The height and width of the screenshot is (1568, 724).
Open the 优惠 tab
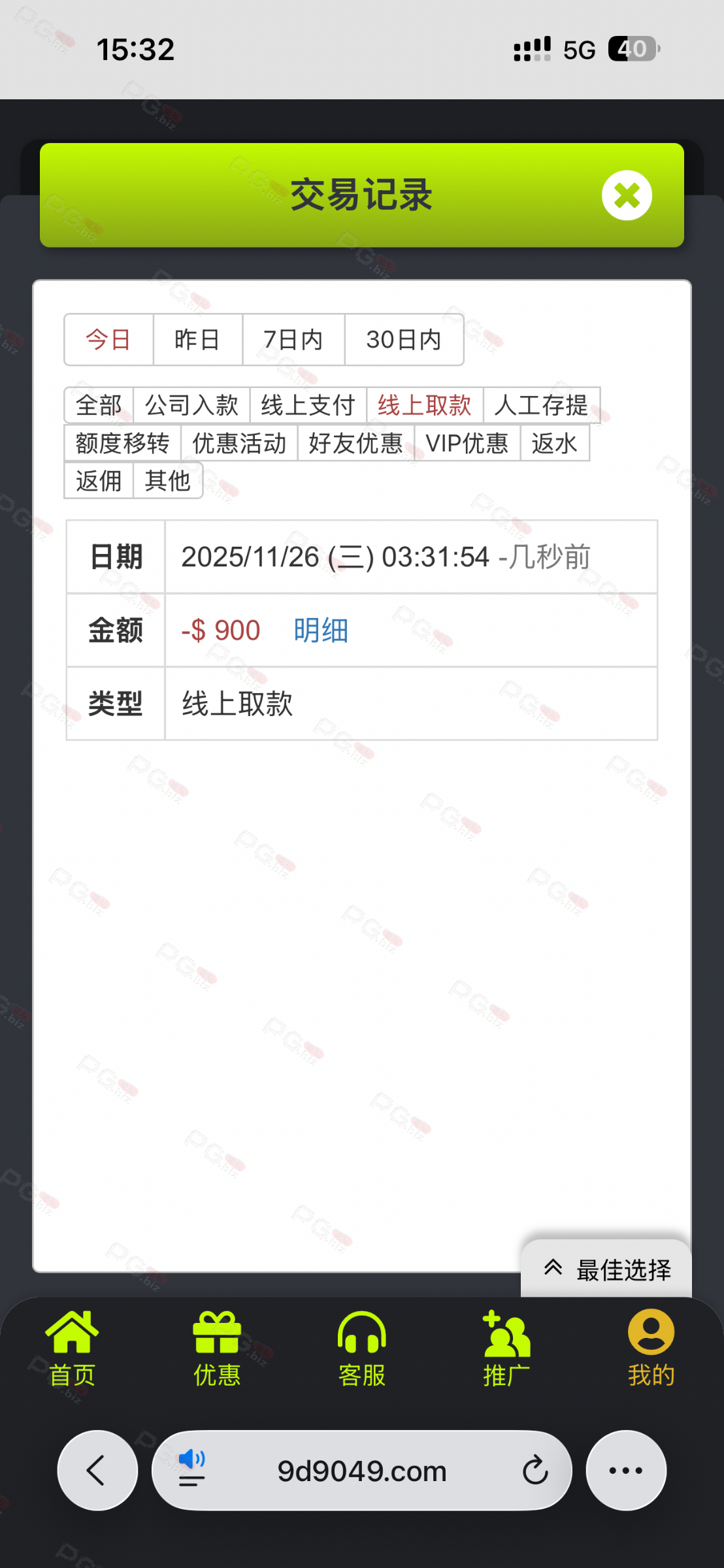(217, 1349)
